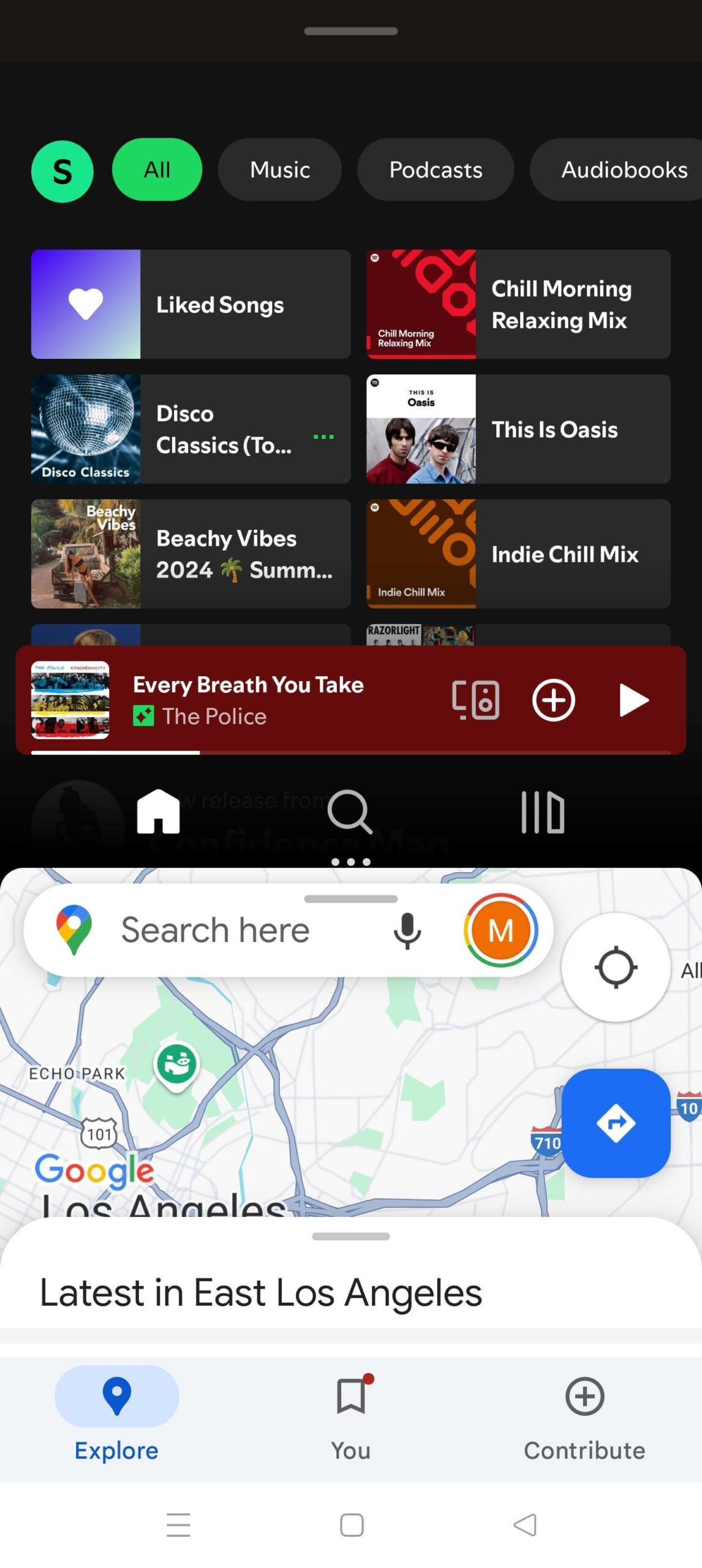Add Every Breath You Take to library
The width and height of the screenshot is (702, 1568).
click(553, 700)
